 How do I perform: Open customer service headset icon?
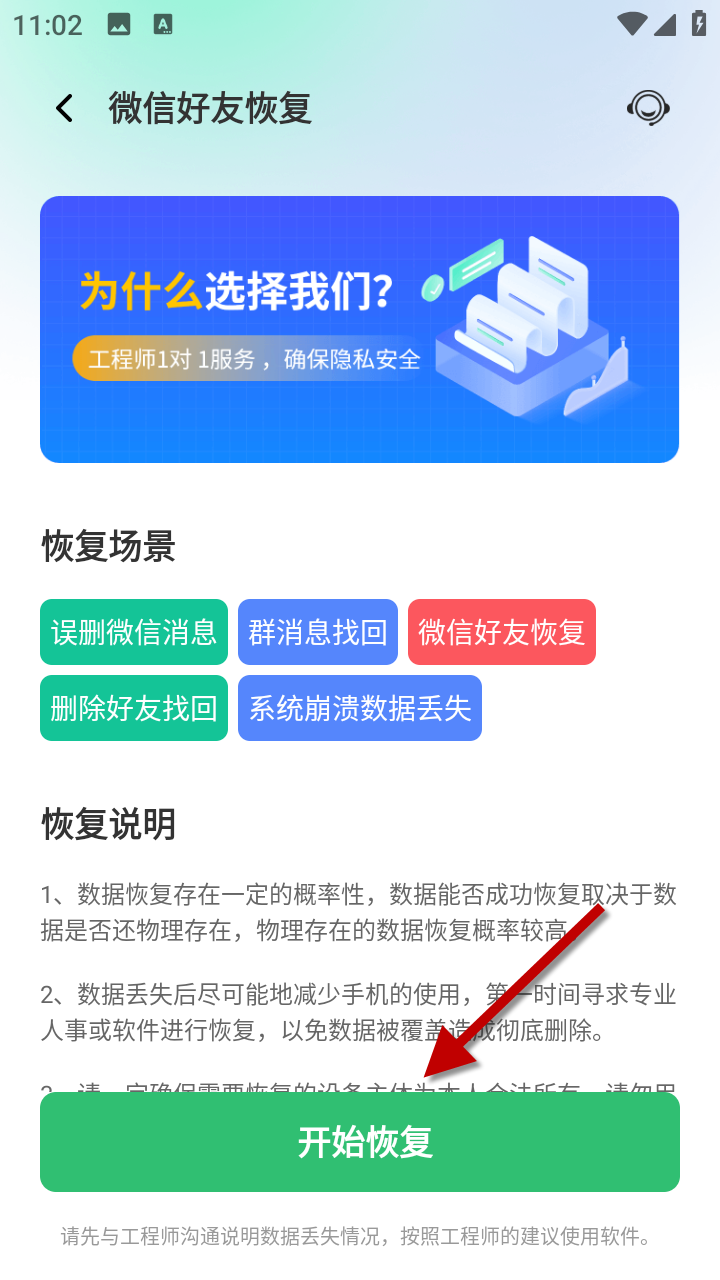tap(648, 108)
